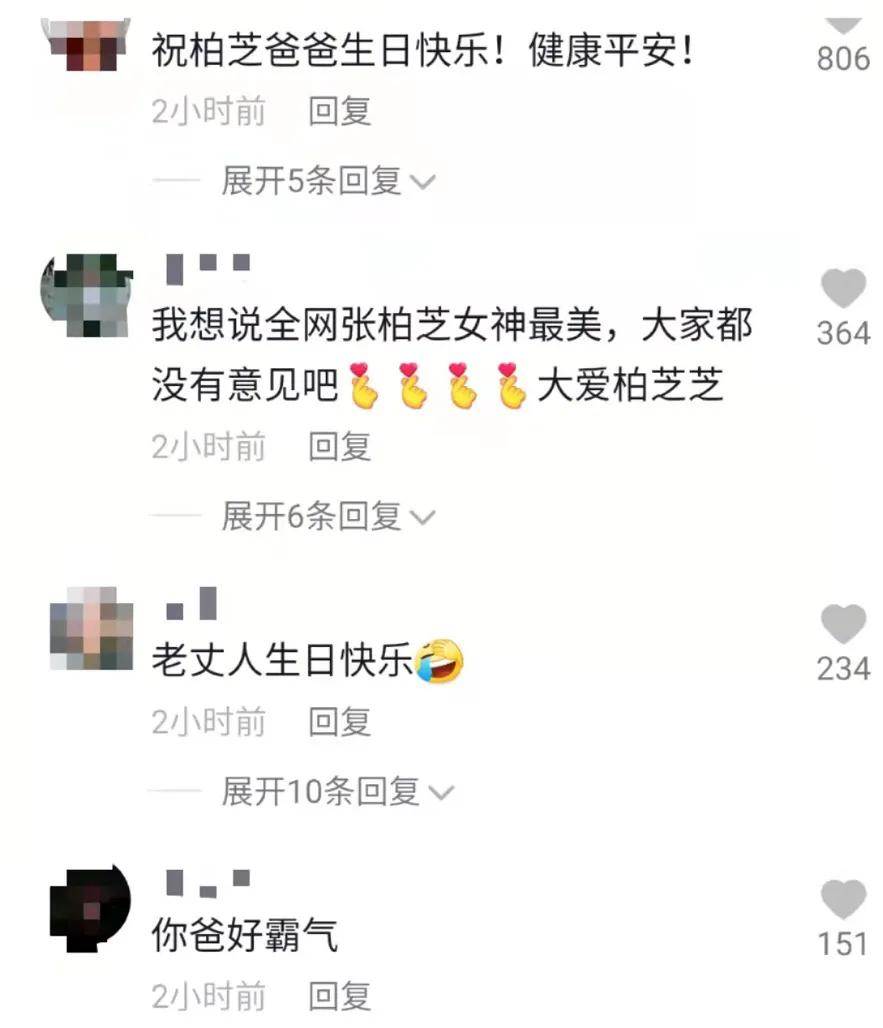Like the 老丈人生日快乐 comment
Image resolution: width=883 pixels, height=1028 pixels.
(843, 625)
